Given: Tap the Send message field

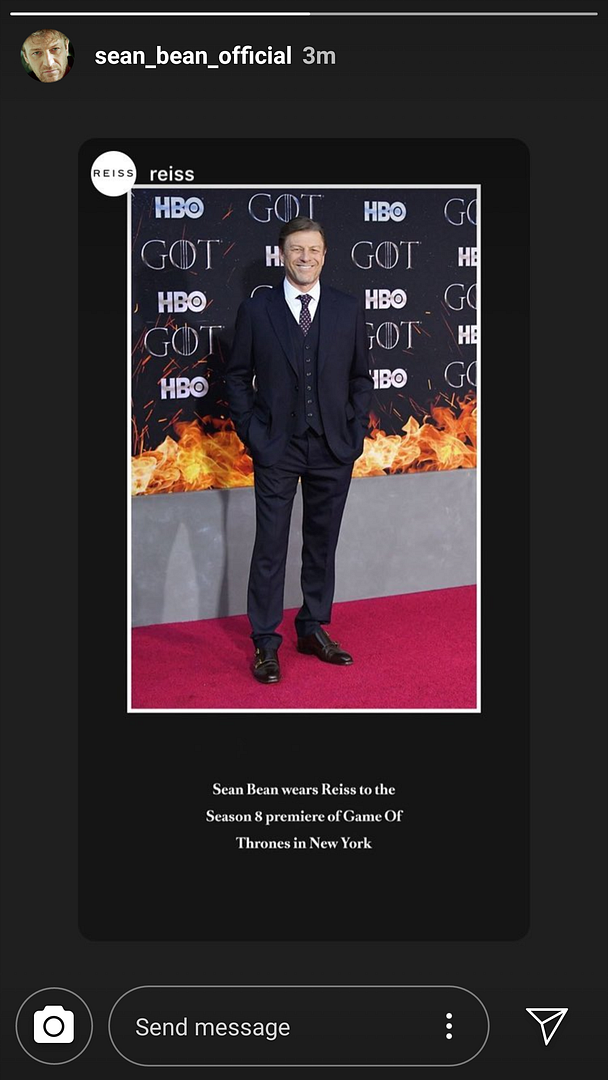Looking at the screenshot, I should click(270, 1027).
